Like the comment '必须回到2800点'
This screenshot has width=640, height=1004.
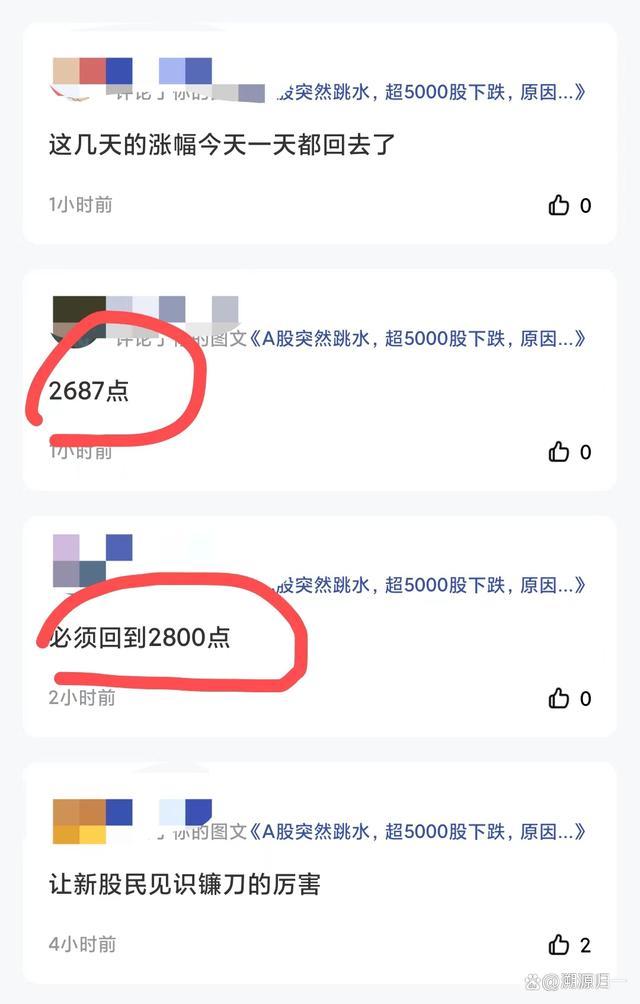point(559,698)
